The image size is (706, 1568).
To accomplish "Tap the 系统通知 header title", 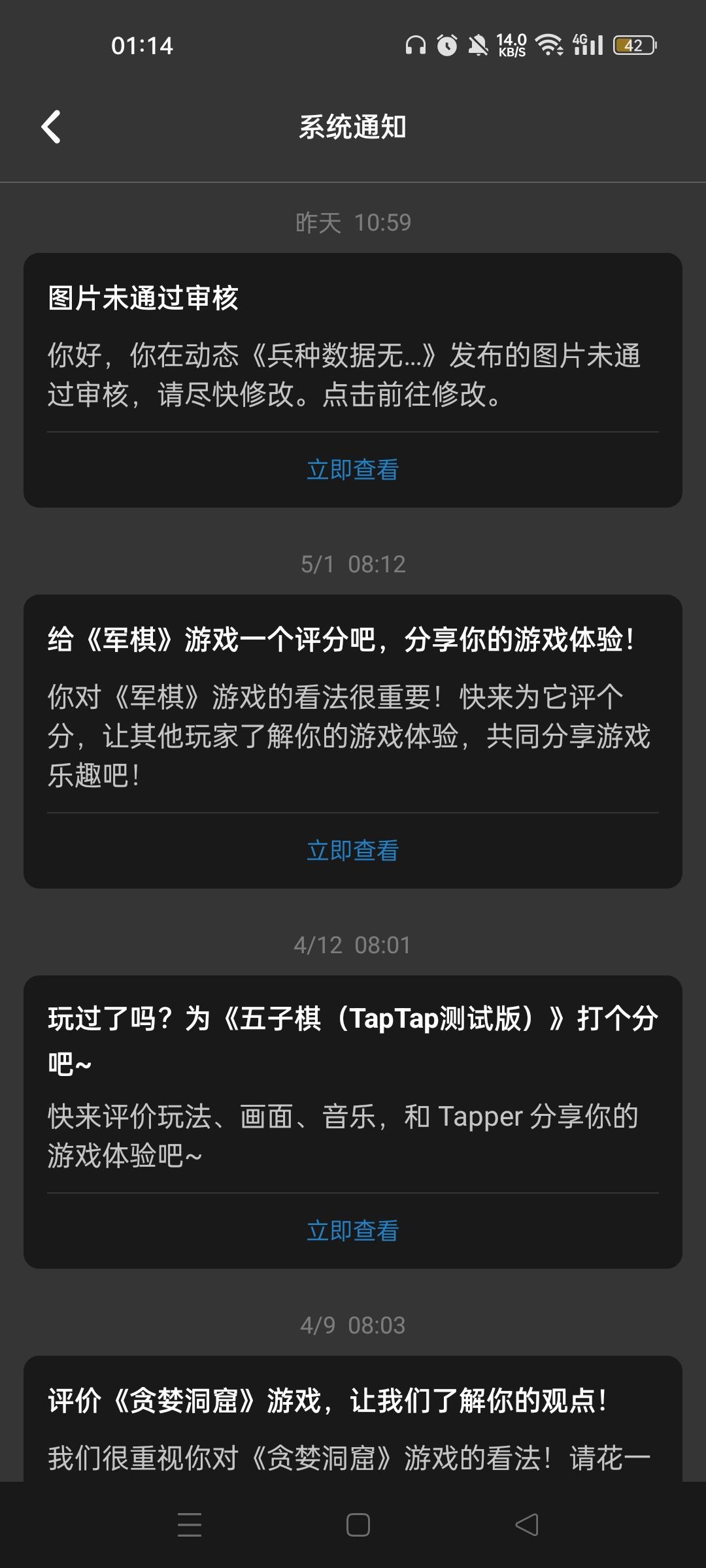I will [x=353, y=127].
